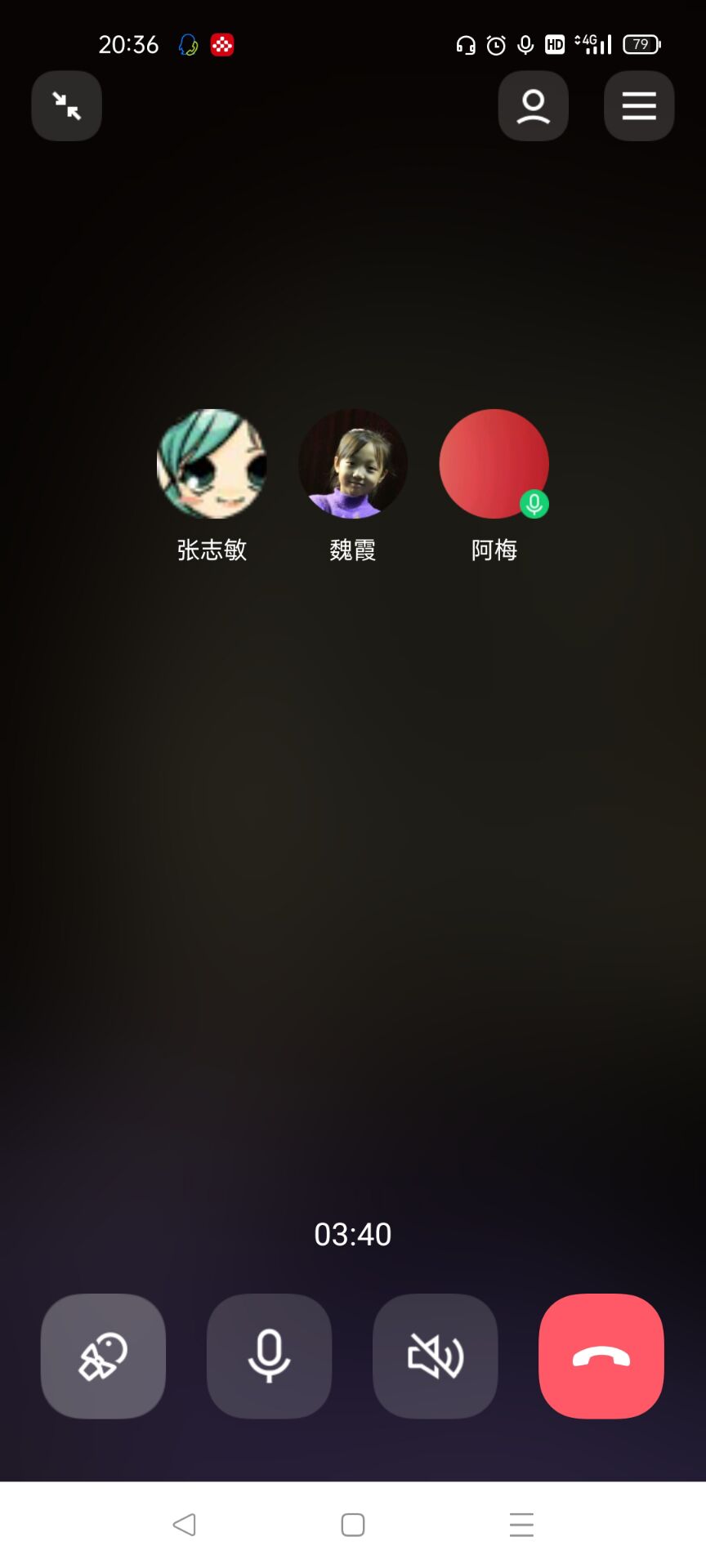
Task: Tap 魏霞's avatar
Action: 353,464
